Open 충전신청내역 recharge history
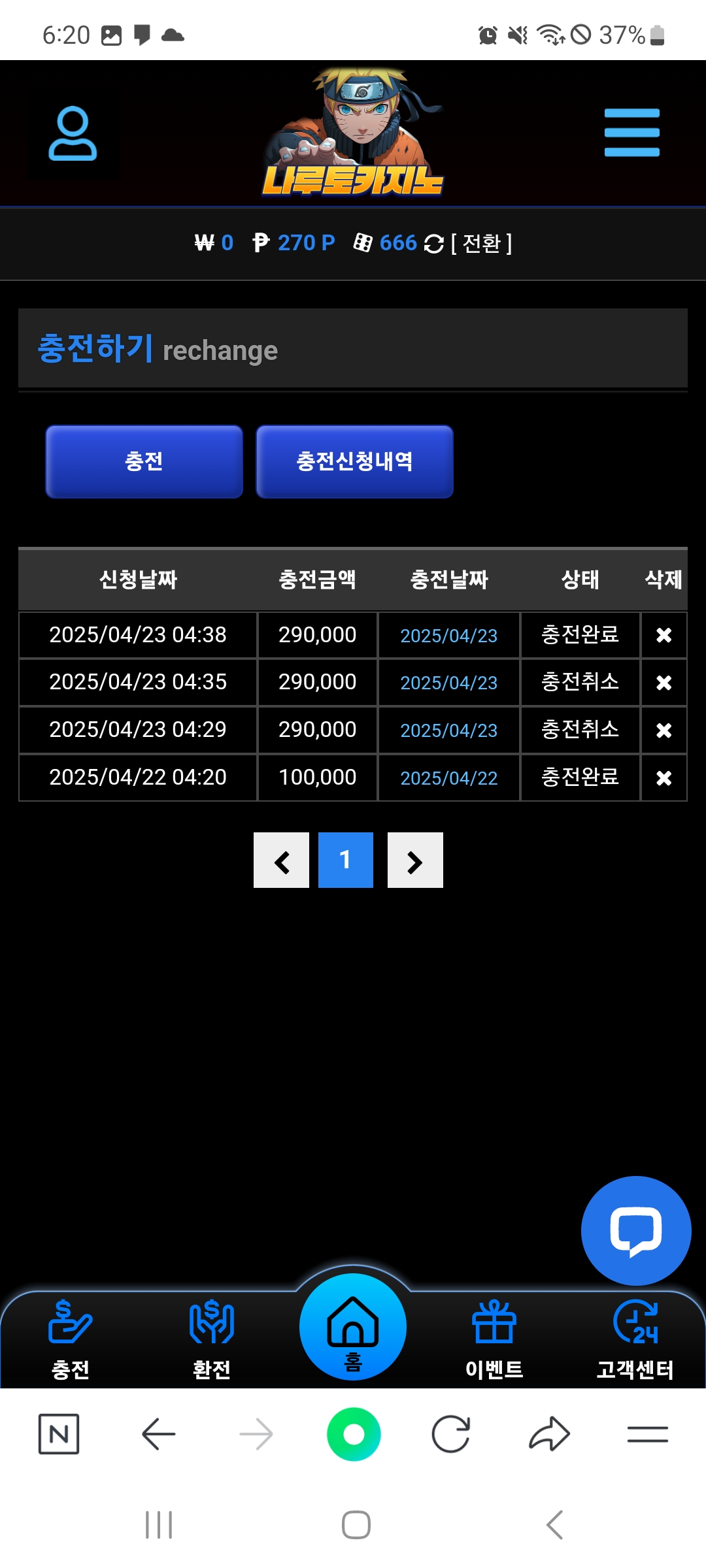This screenshot has height=1568, width=706. [354, 461]
